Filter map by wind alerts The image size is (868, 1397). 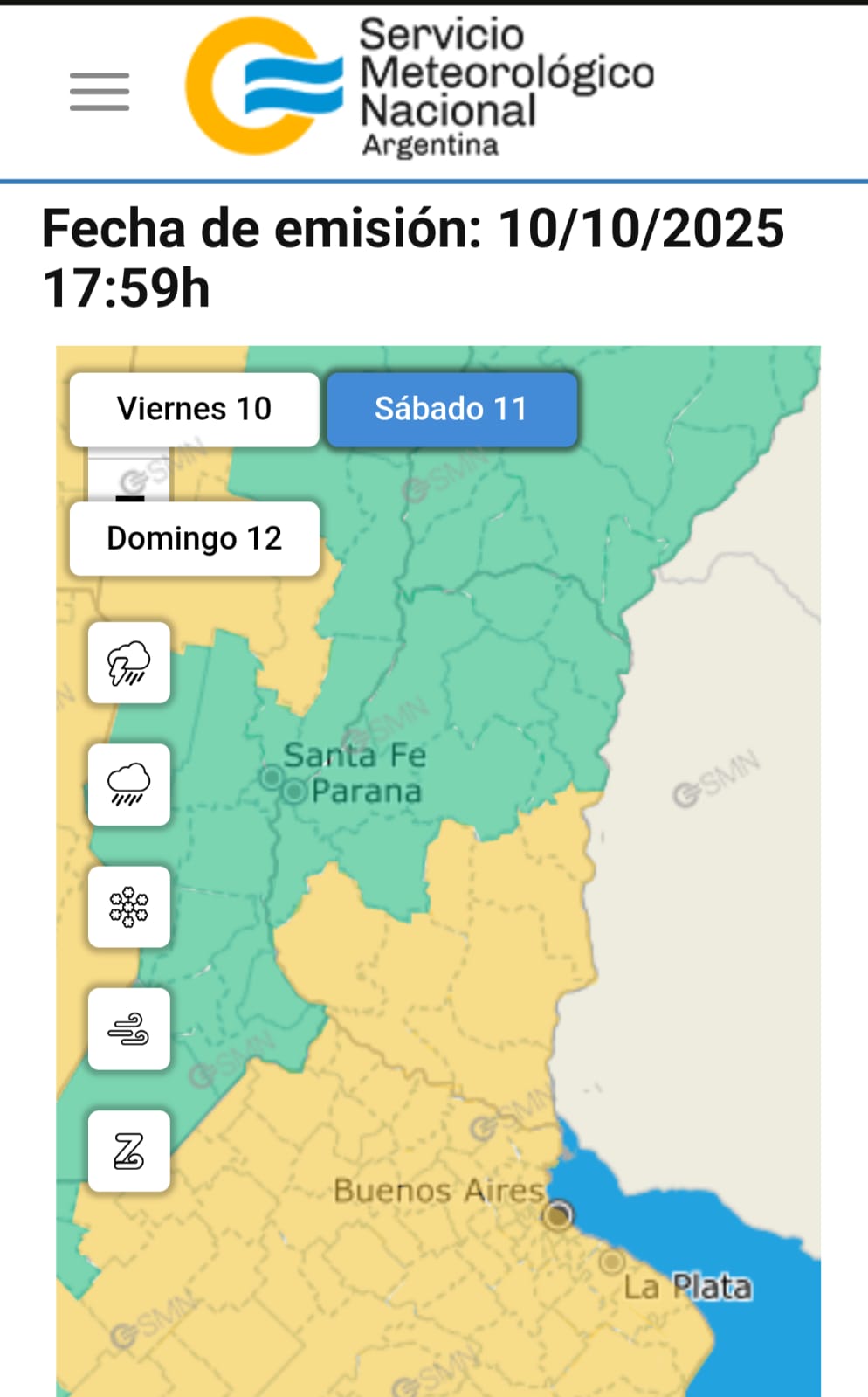pos(128,1029)
